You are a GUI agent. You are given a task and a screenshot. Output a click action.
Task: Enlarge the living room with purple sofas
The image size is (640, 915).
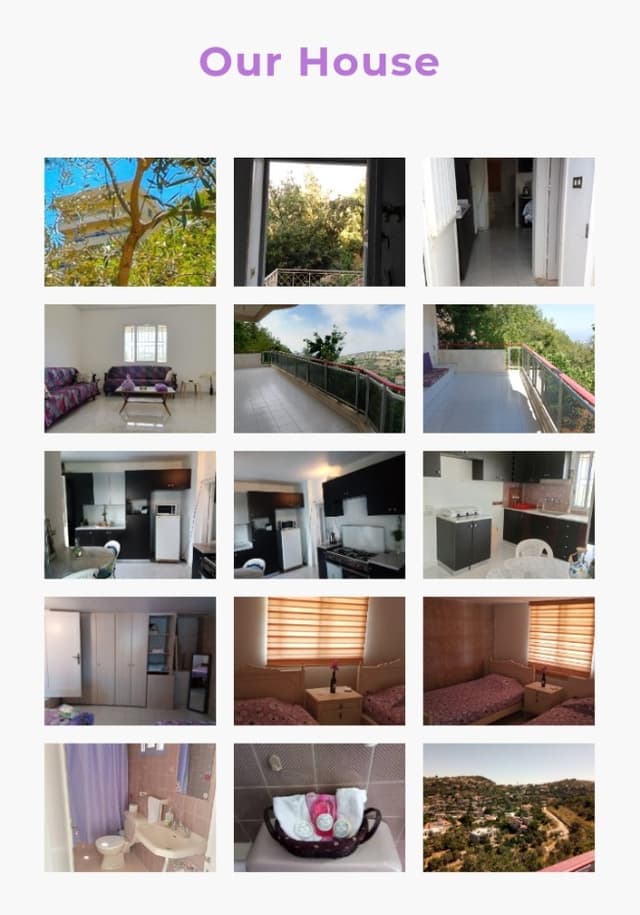point(130,368)
